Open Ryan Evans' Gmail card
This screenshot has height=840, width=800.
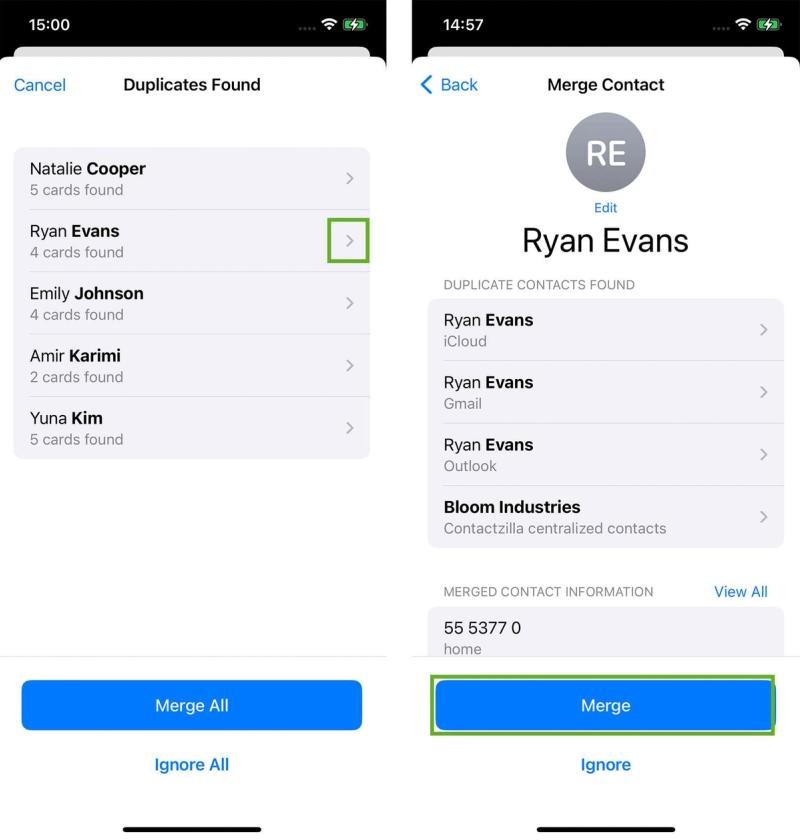coord(605,392)
